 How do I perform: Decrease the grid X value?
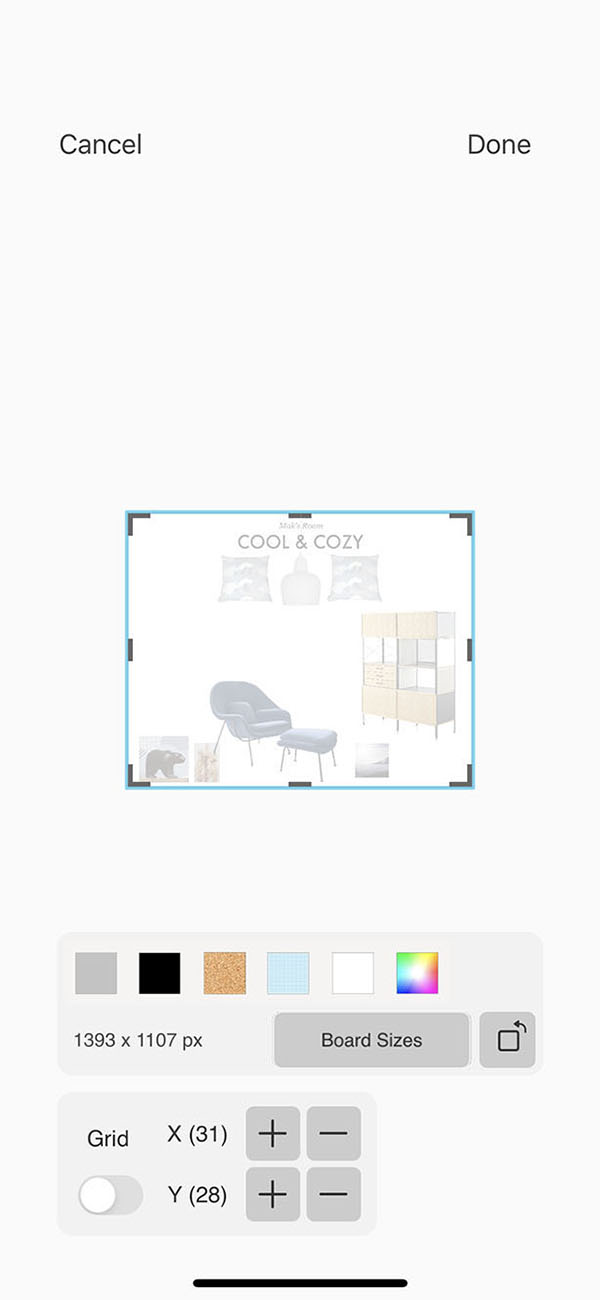[x=333, y=1134]
